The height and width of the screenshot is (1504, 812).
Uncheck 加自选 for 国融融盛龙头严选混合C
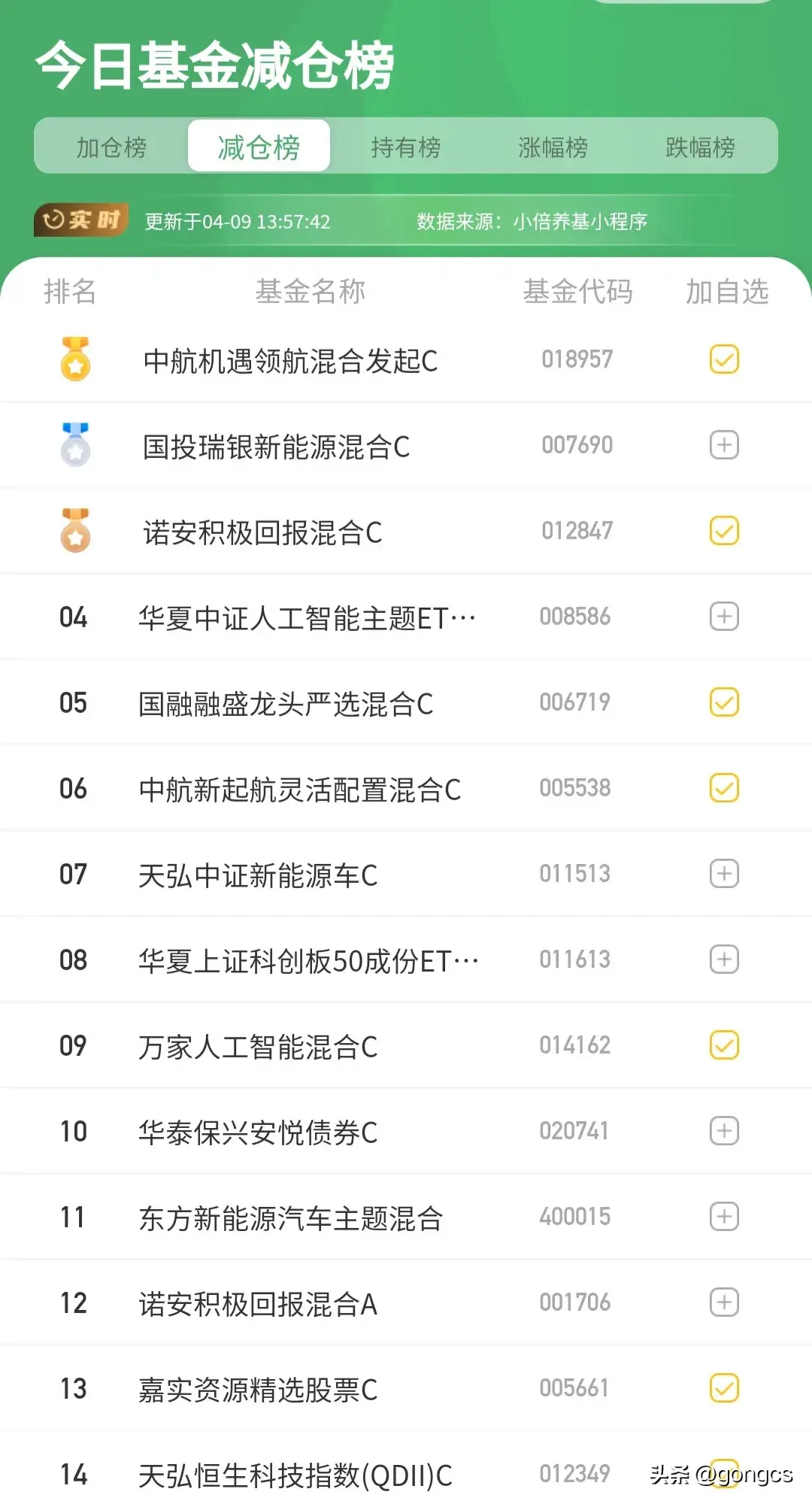pyautogui.click(x=723, y=702)
